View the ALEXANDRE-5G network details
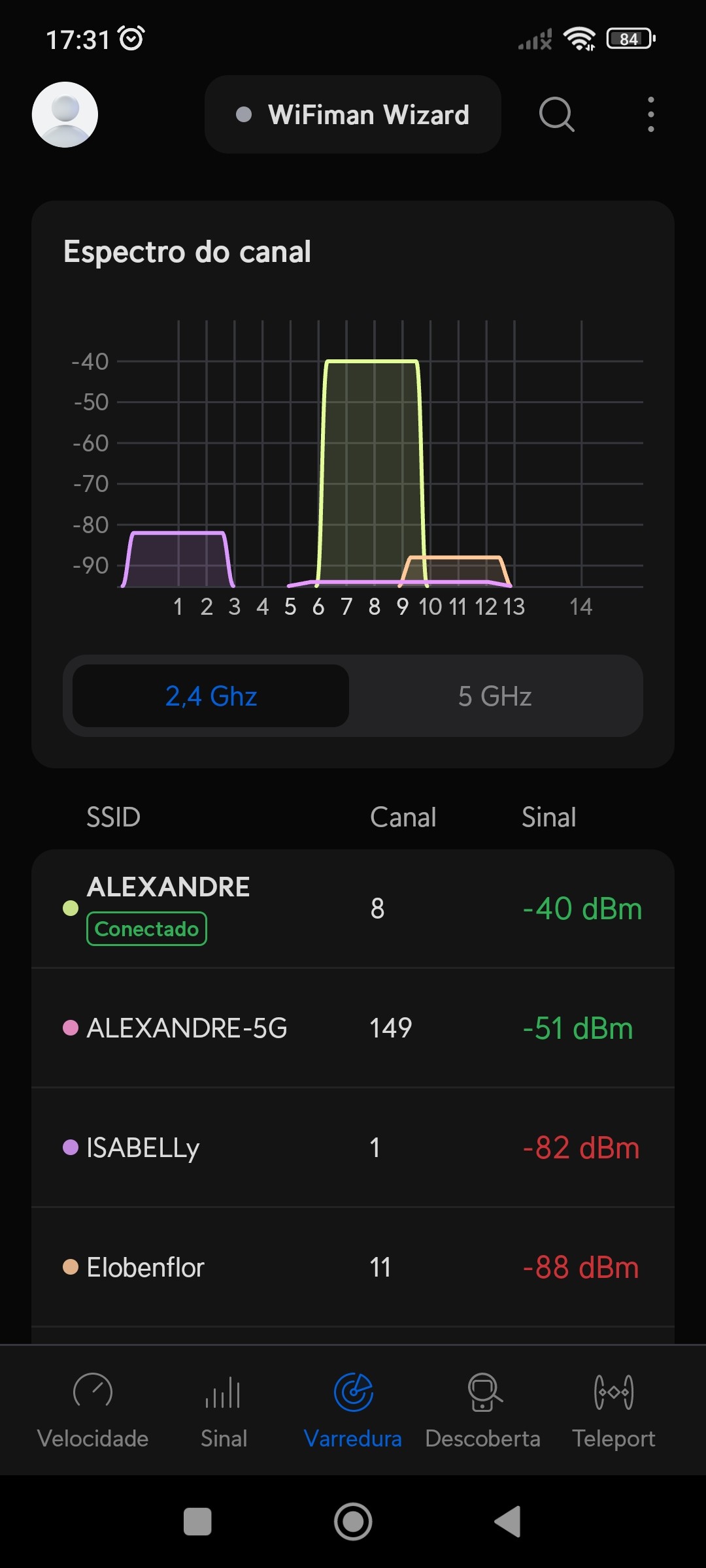This screenshot has height=1568, width=706. point(353,1028)
